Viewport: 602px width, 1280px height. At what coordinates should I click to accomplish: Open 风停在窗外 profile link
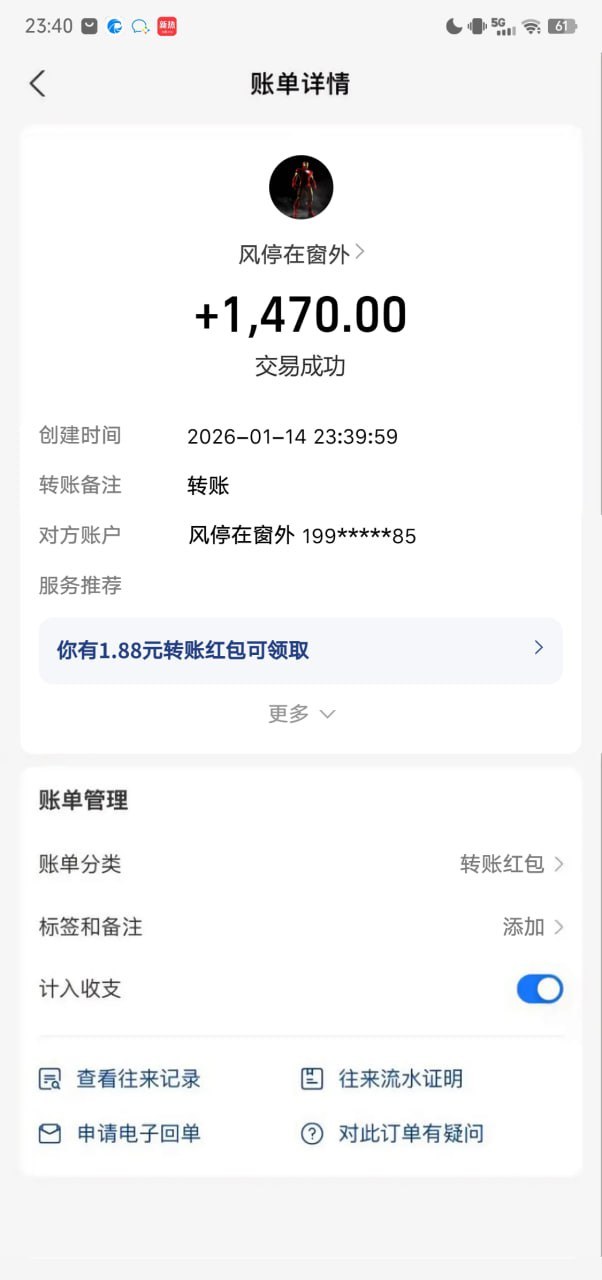(x=300, y=254)
